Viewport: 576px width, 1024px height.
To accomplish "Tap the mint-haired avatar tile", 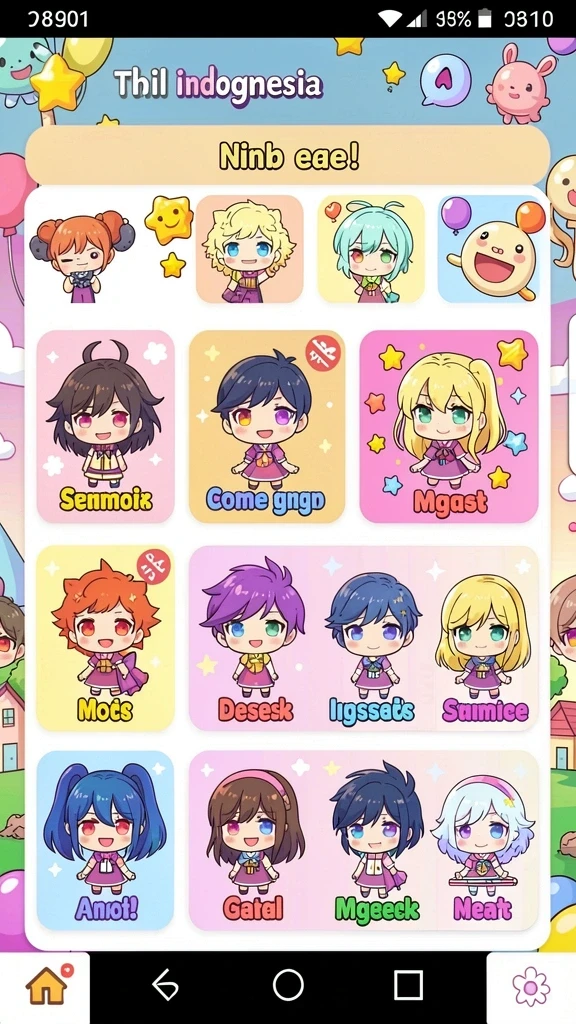I will [x=371, y=249].
